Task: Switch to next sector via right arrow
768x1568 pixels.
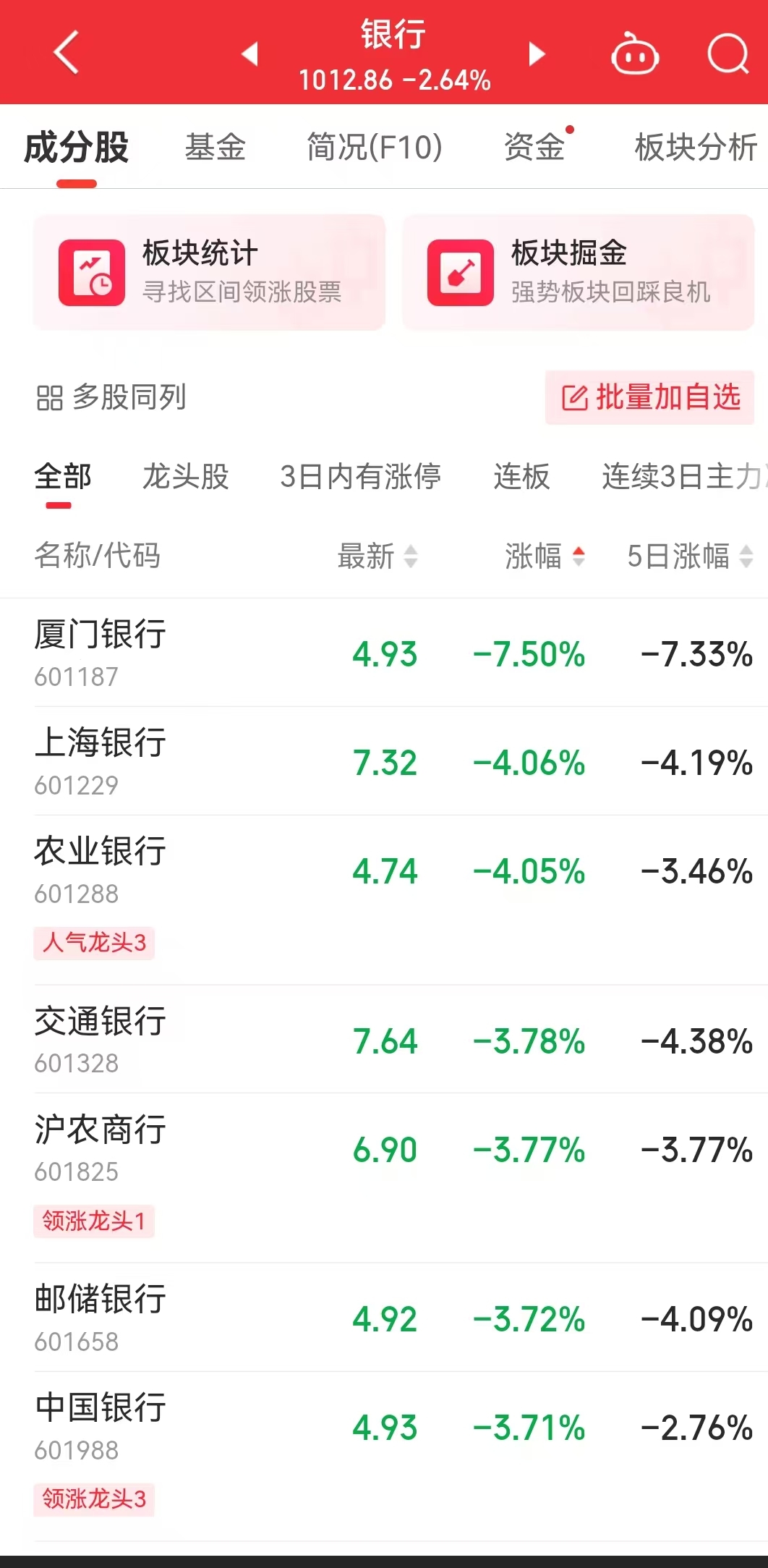Action: [536, 55]
